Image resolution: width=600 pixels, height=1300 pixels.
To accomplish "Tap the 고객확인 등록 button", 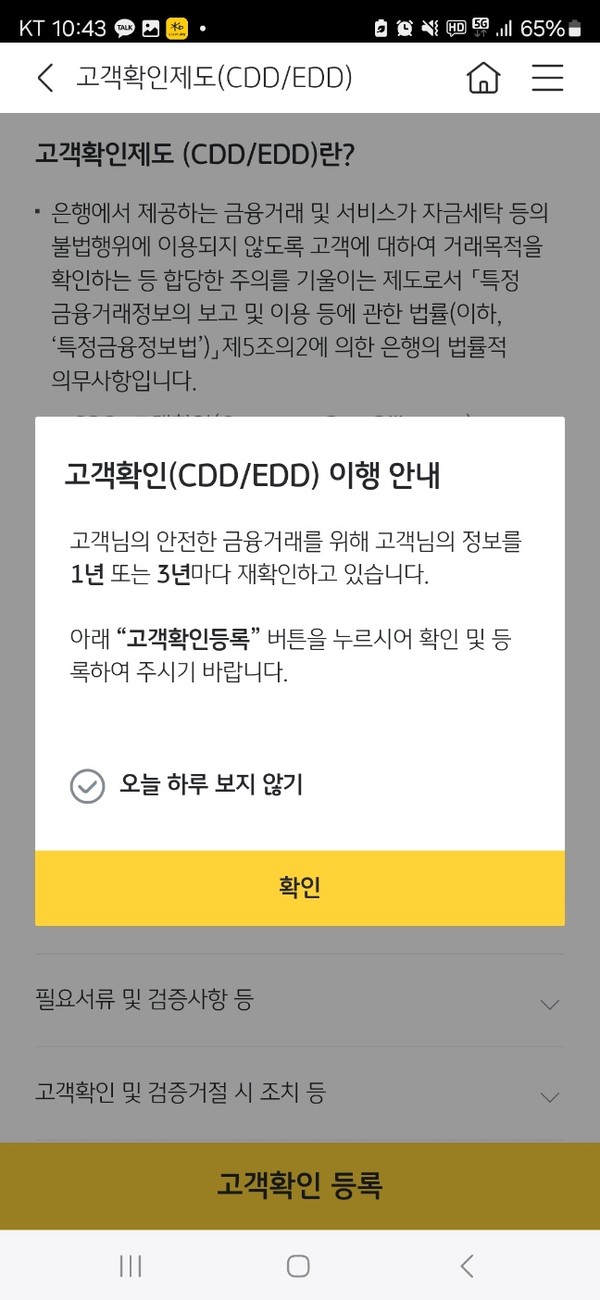I will [x=300, y=1186].
